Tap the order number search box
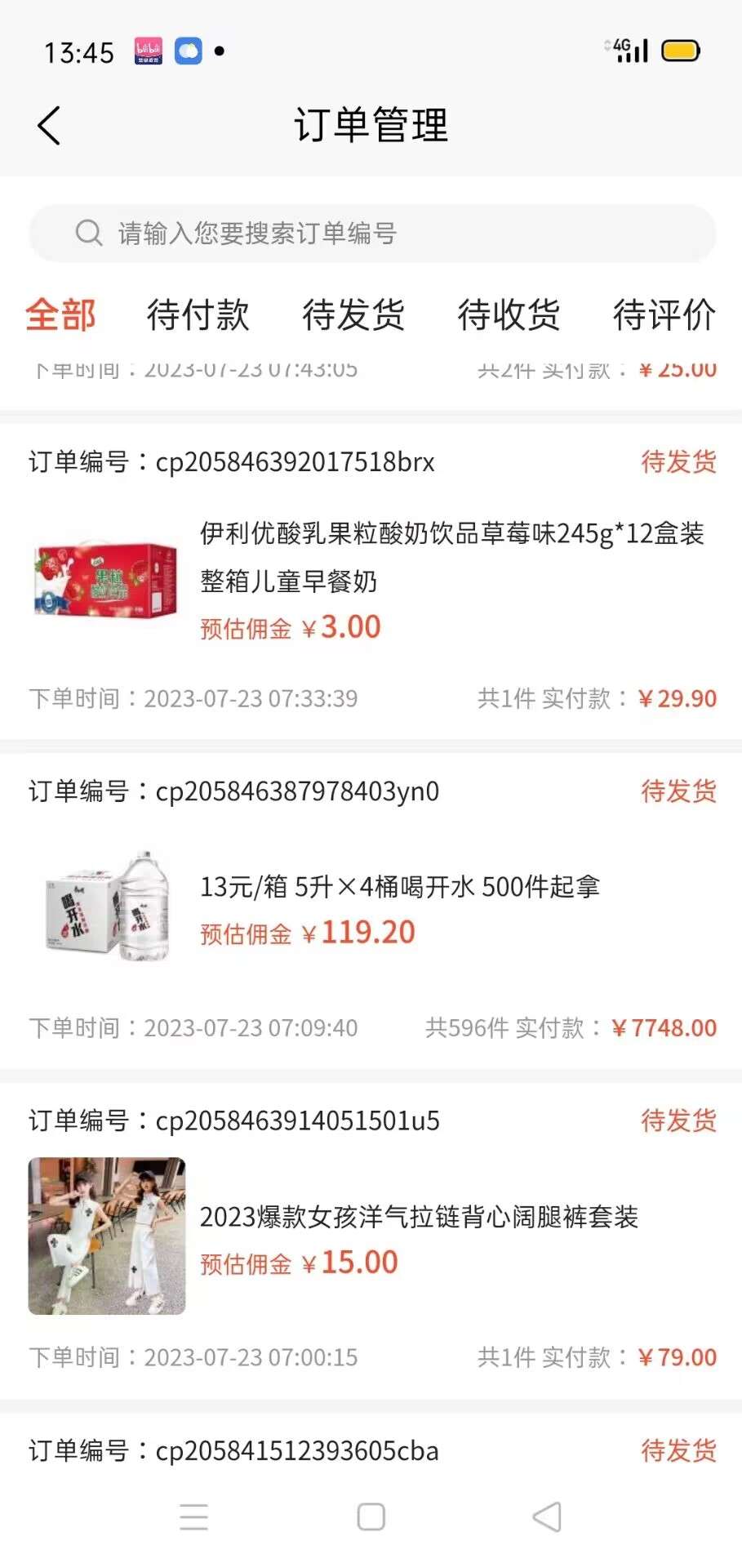This screenshot has height=1568, width=742. [372, 234]
